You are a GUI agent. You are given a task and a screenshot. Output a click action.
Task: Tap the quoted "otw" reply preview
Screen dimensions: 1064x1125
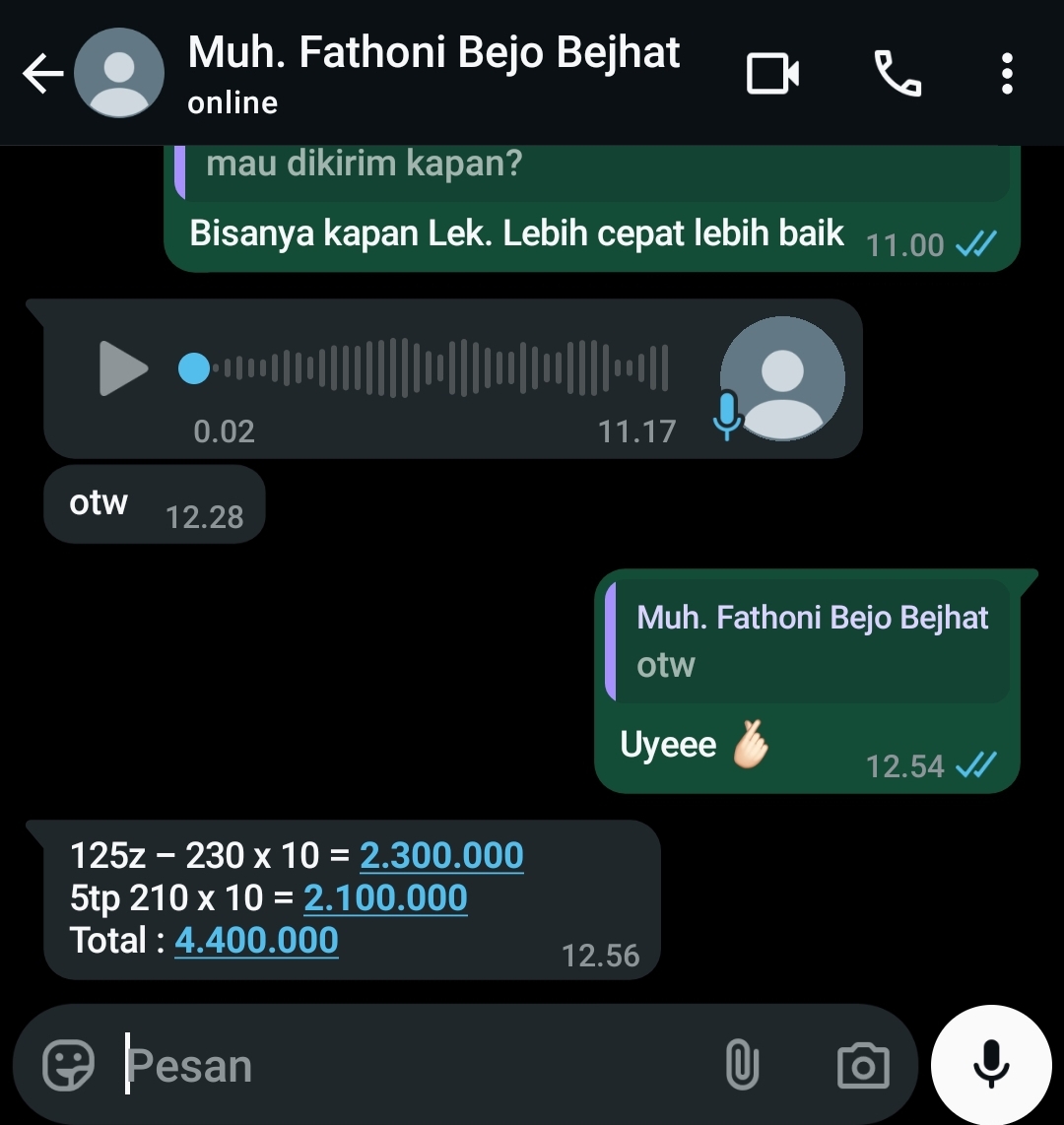click(808, 640)
